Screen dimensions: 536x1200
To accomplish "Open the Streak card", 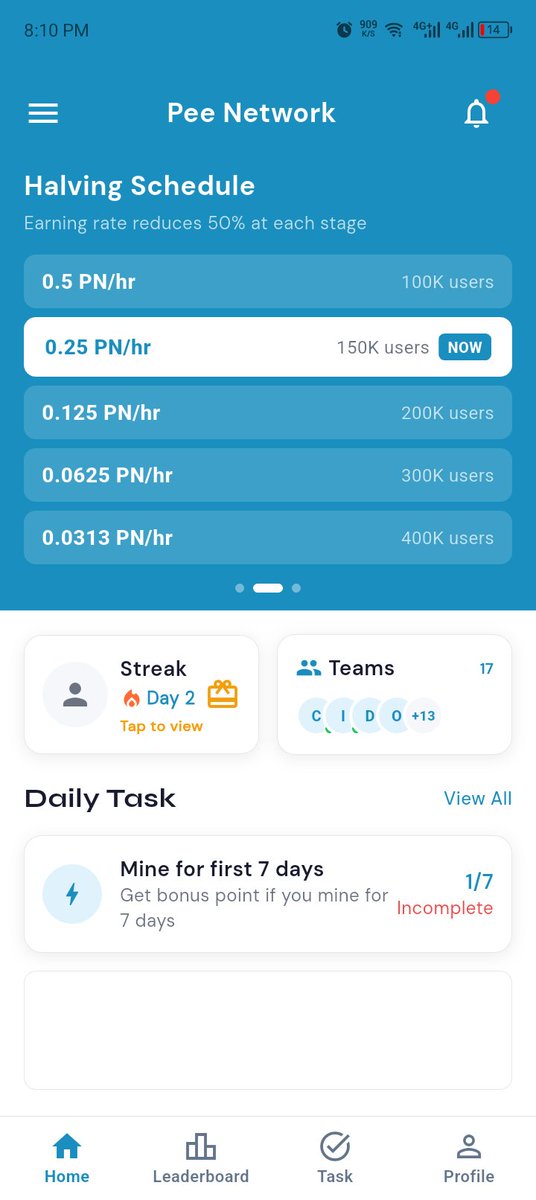I will [141, 694].
